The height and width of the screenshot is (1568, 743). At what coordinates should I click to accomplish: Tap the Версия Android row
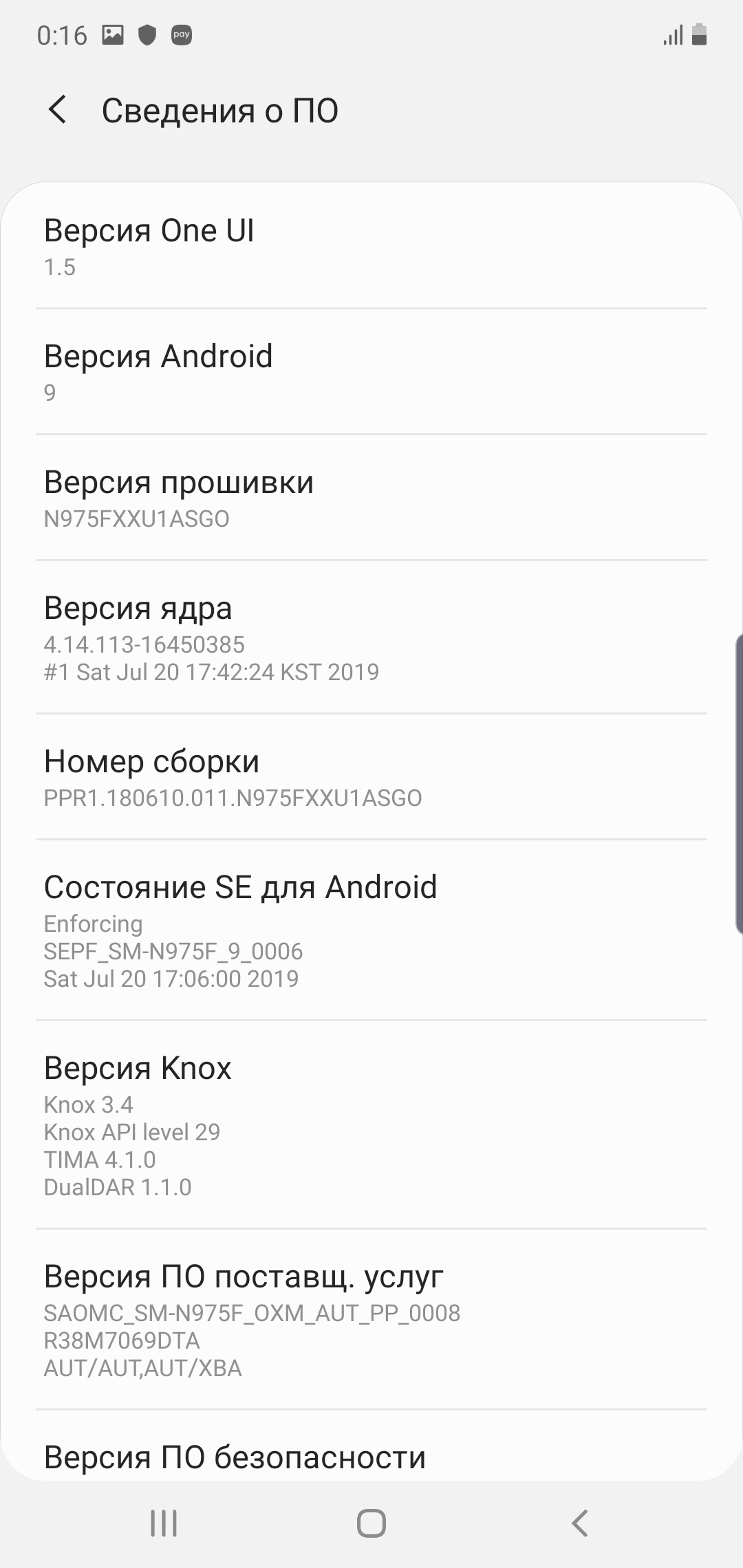(x=371, y=372)
